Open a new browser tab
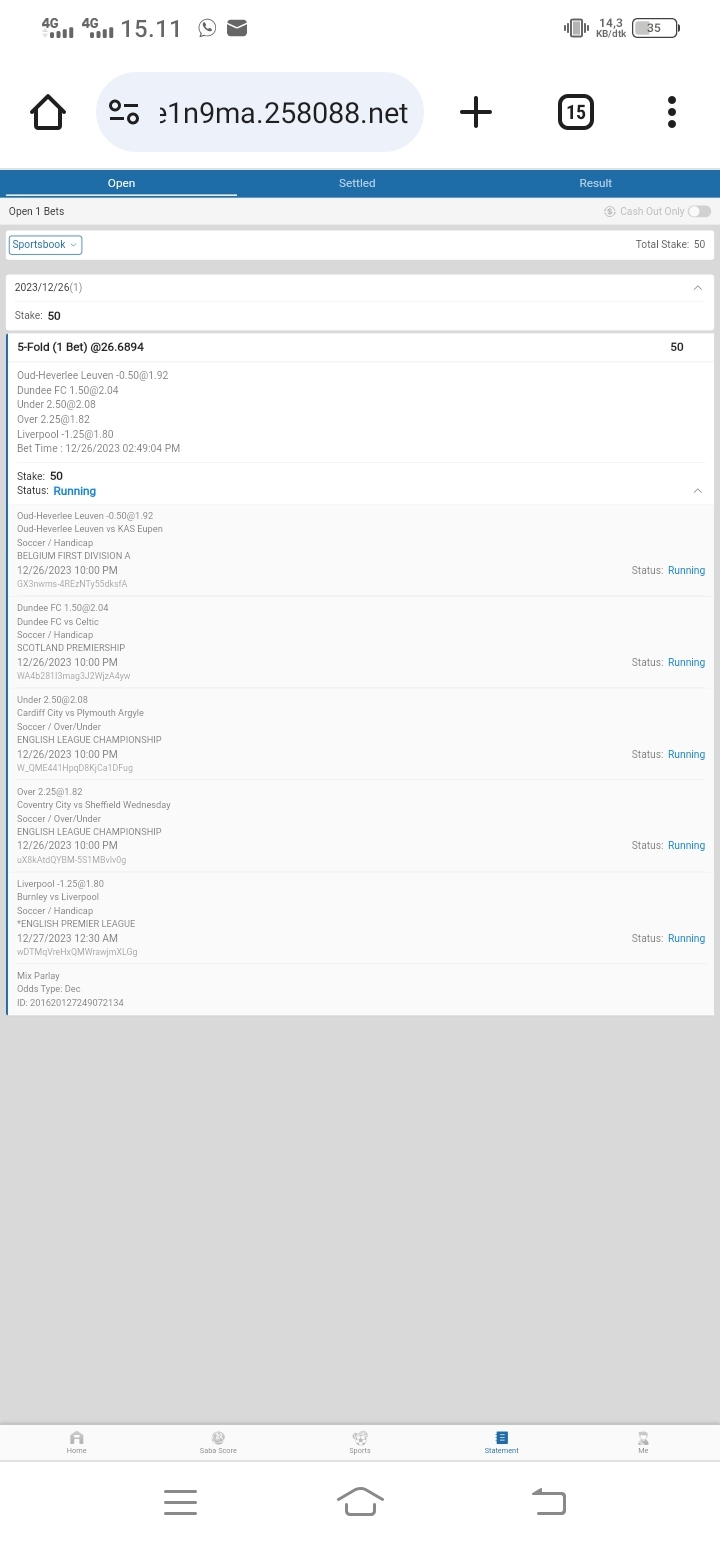Screen dimensions: 720x1544 pos(476,112)
